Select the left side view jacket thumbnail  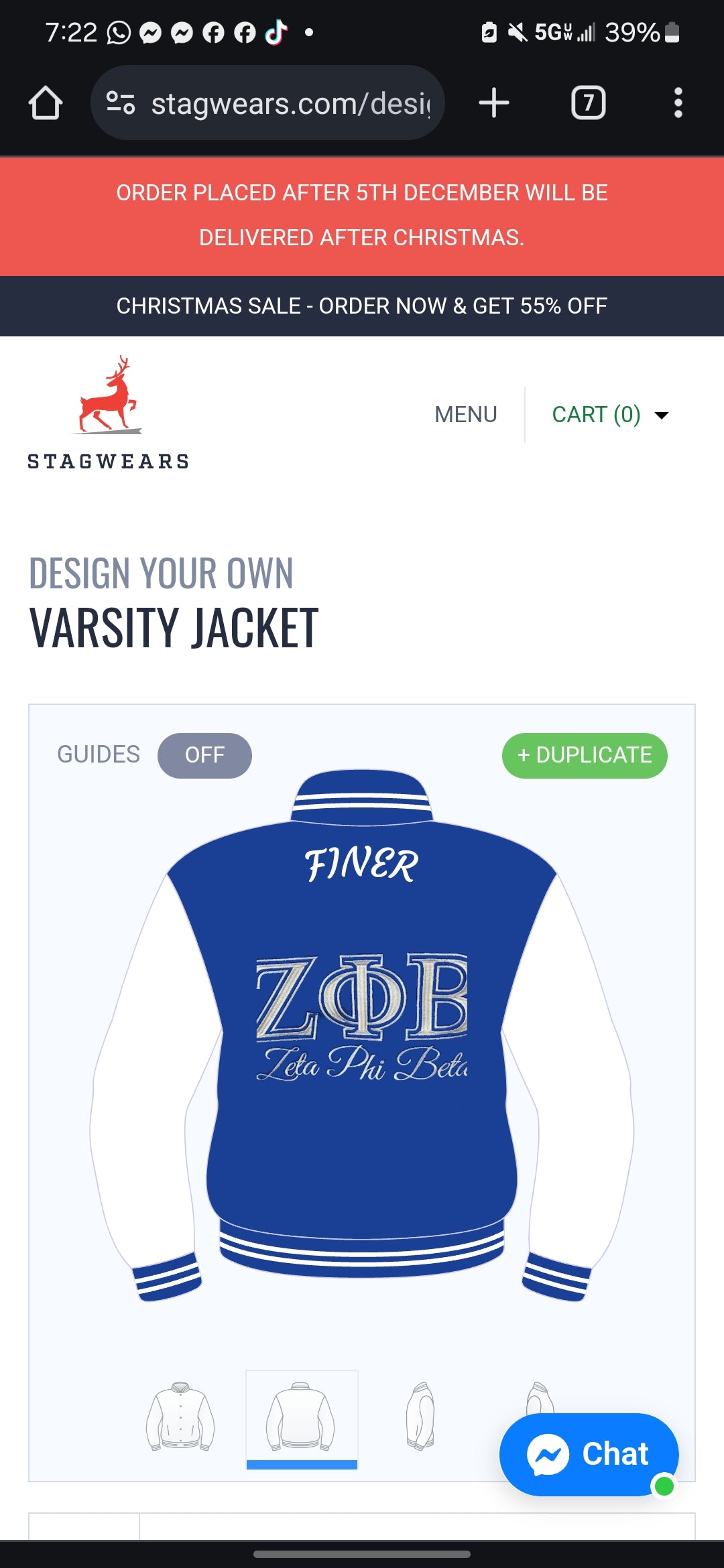421,1416
